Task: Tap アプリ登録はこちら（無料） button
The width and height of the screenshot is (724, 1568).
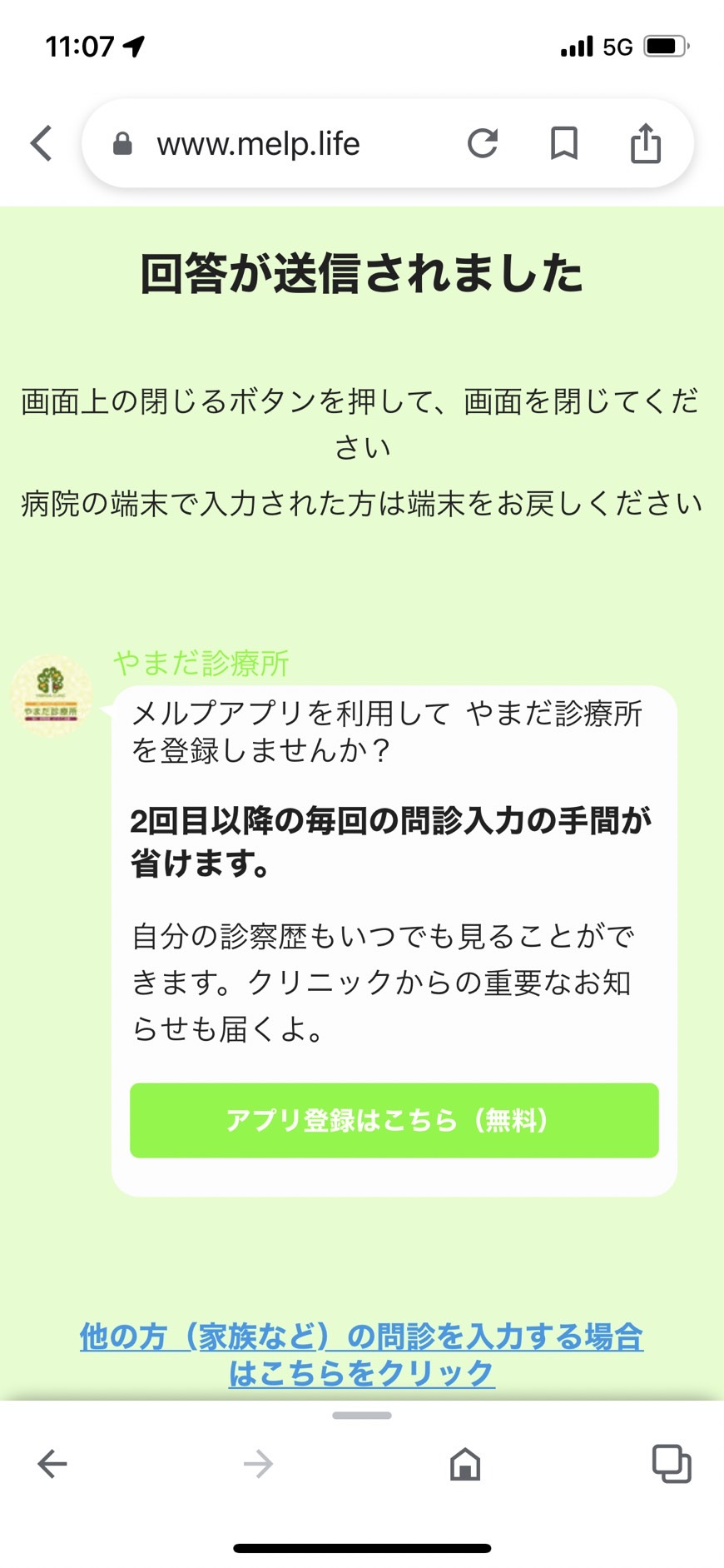Action: 394,1120
